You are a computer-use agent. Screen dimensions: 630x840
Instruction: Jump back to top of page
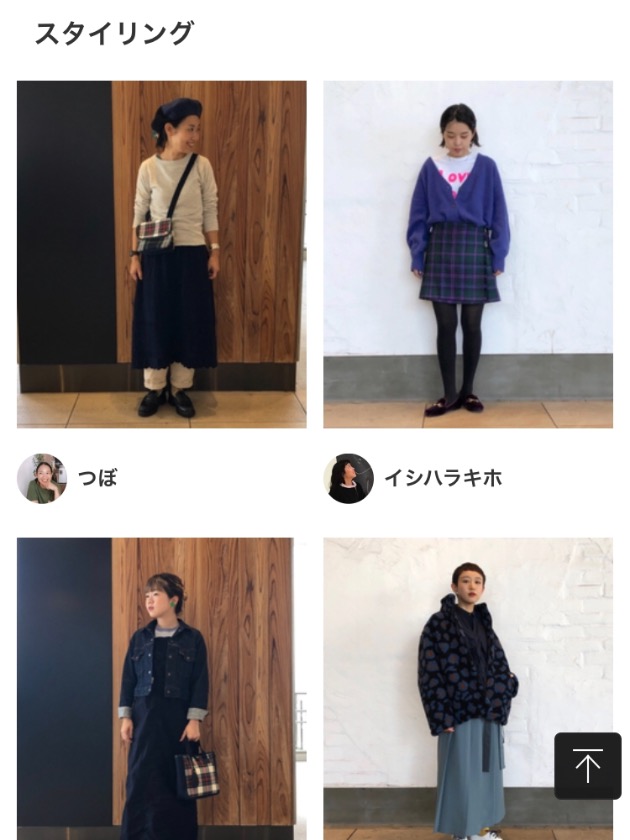pos(587,766)
